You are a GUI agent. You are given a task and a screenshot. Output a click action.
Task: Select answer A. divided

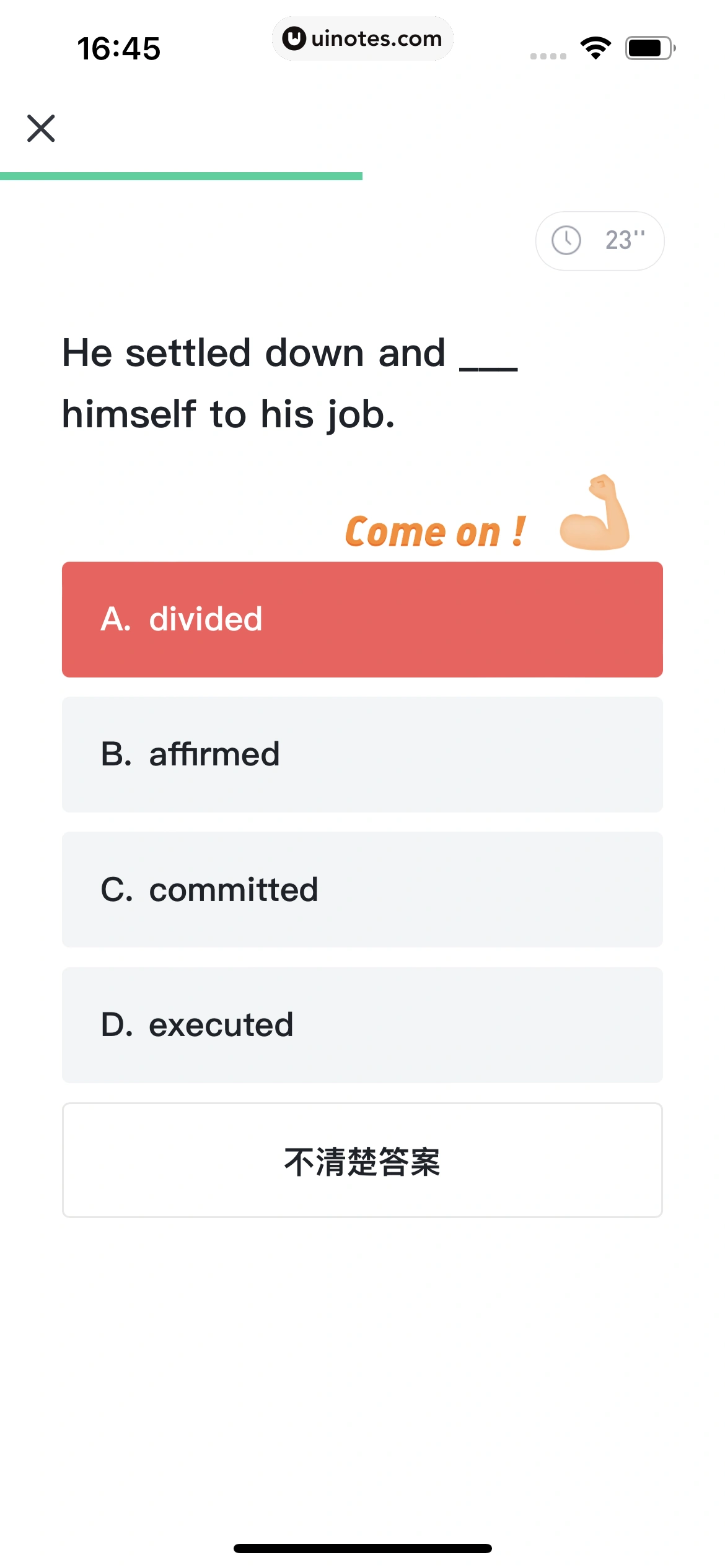362,619
